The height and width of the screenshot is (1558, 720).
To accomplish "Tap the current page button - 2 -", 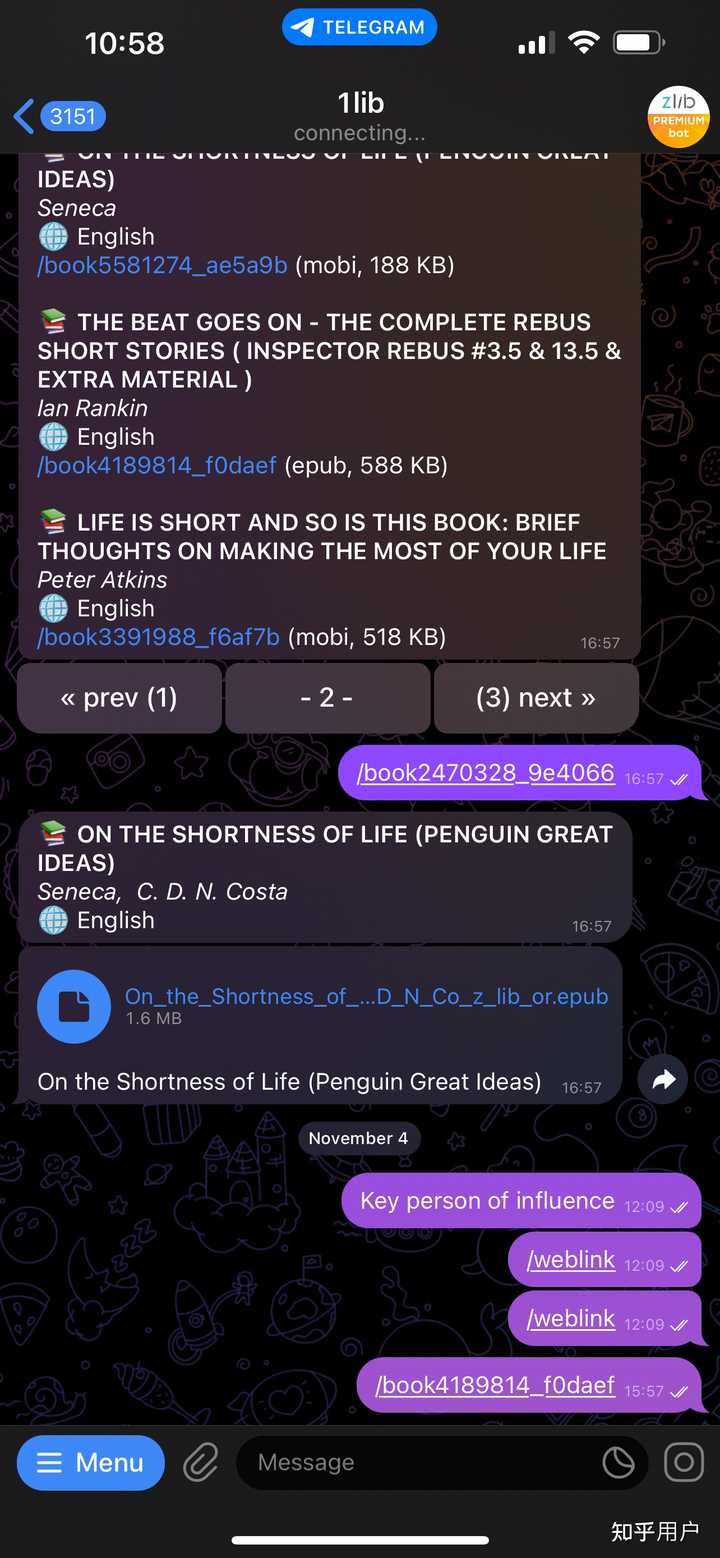I will point(327,698).
